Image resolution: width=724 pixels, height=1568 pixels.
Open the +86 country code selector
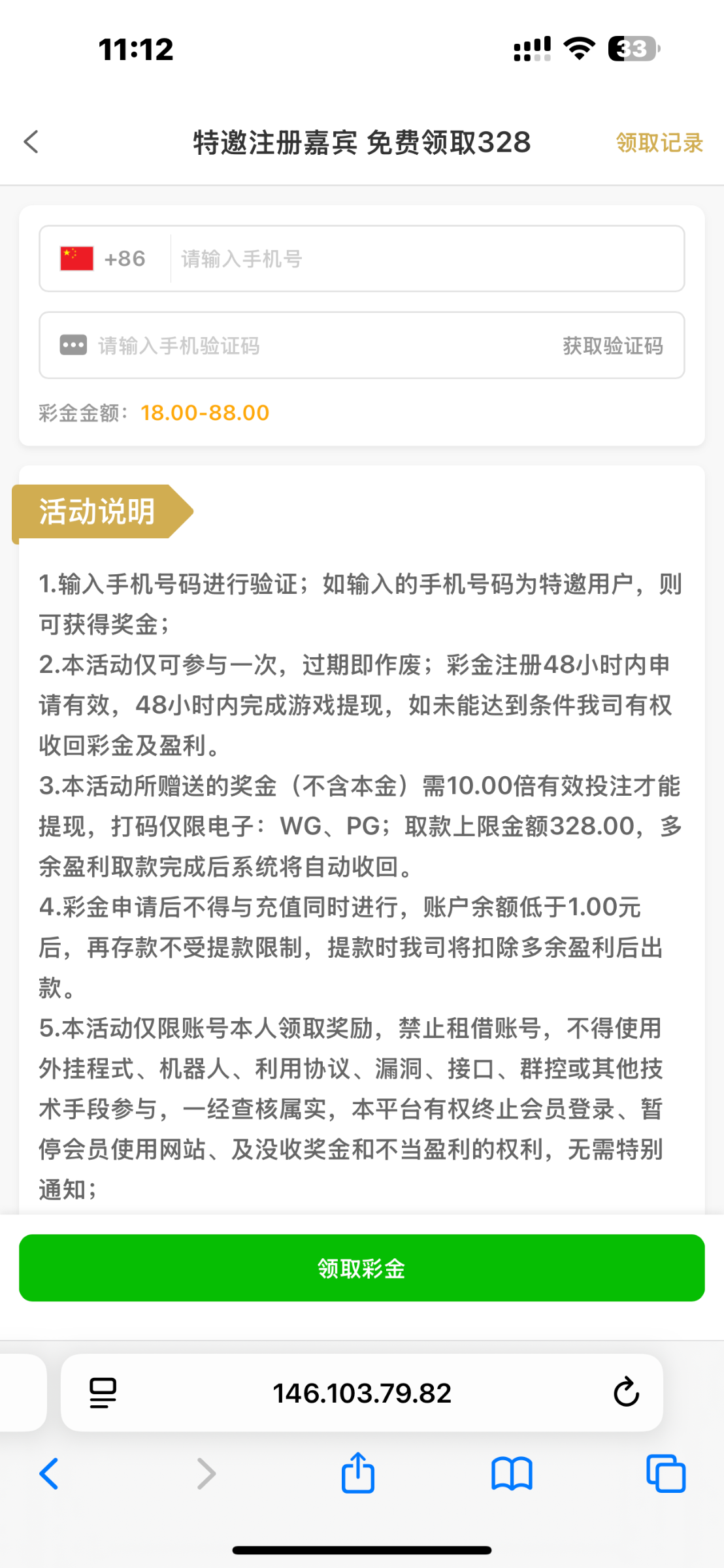[103, 259]
